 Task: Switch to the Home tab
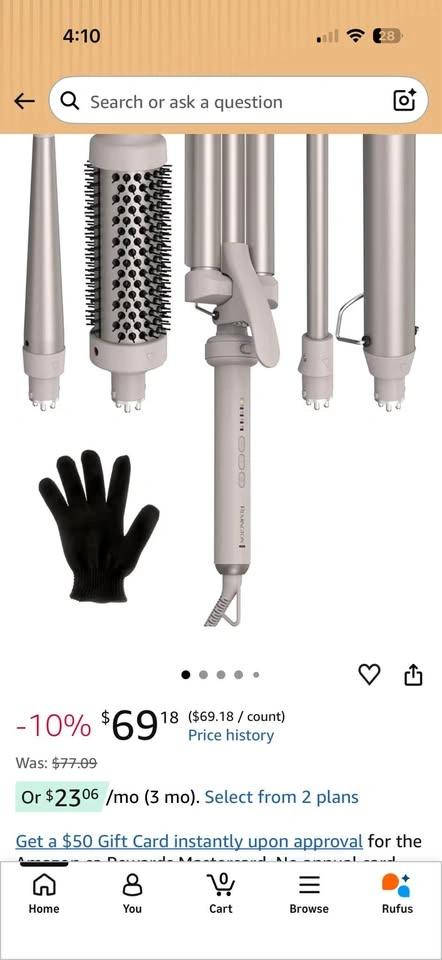pyautogui.click(x=44, y=894)
